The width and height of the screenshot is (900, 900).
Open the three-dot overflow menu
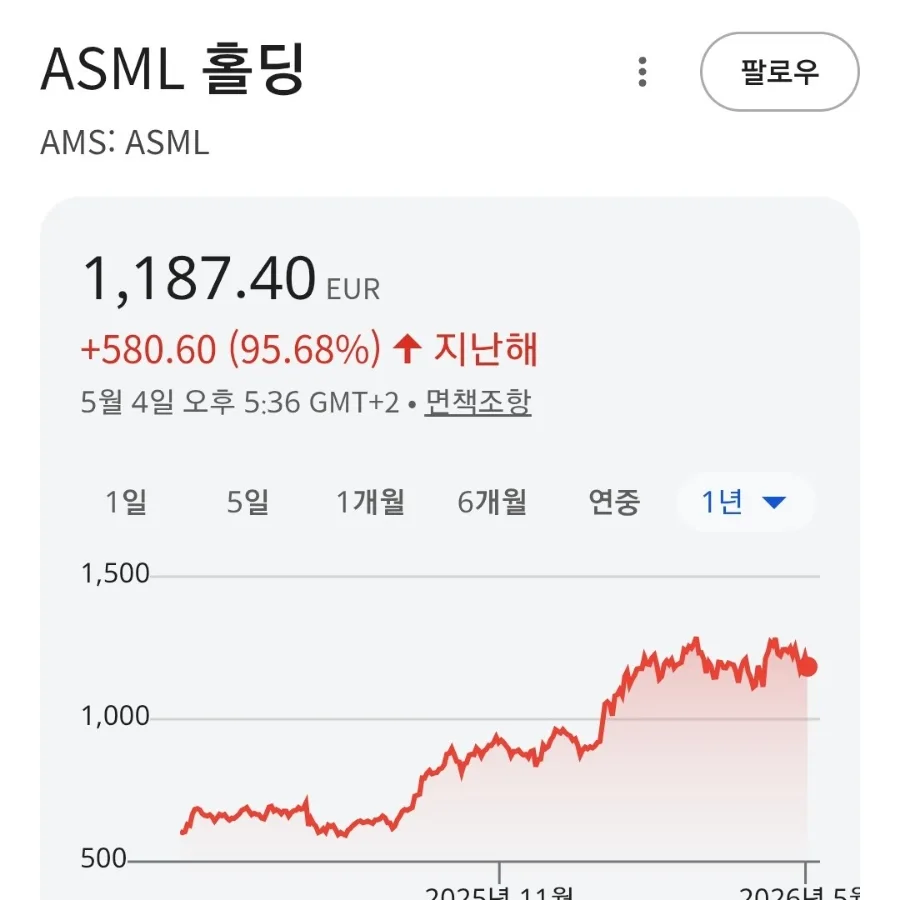click(x=642, y=72)
